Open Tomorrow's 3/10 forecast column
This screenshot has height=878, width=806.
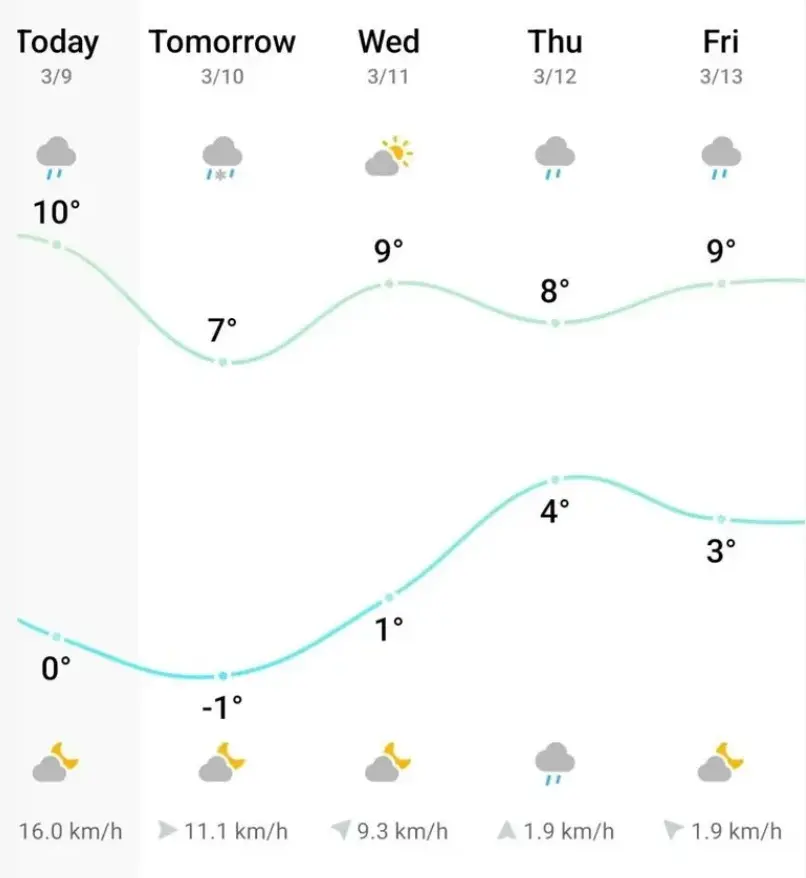point(222,55)
